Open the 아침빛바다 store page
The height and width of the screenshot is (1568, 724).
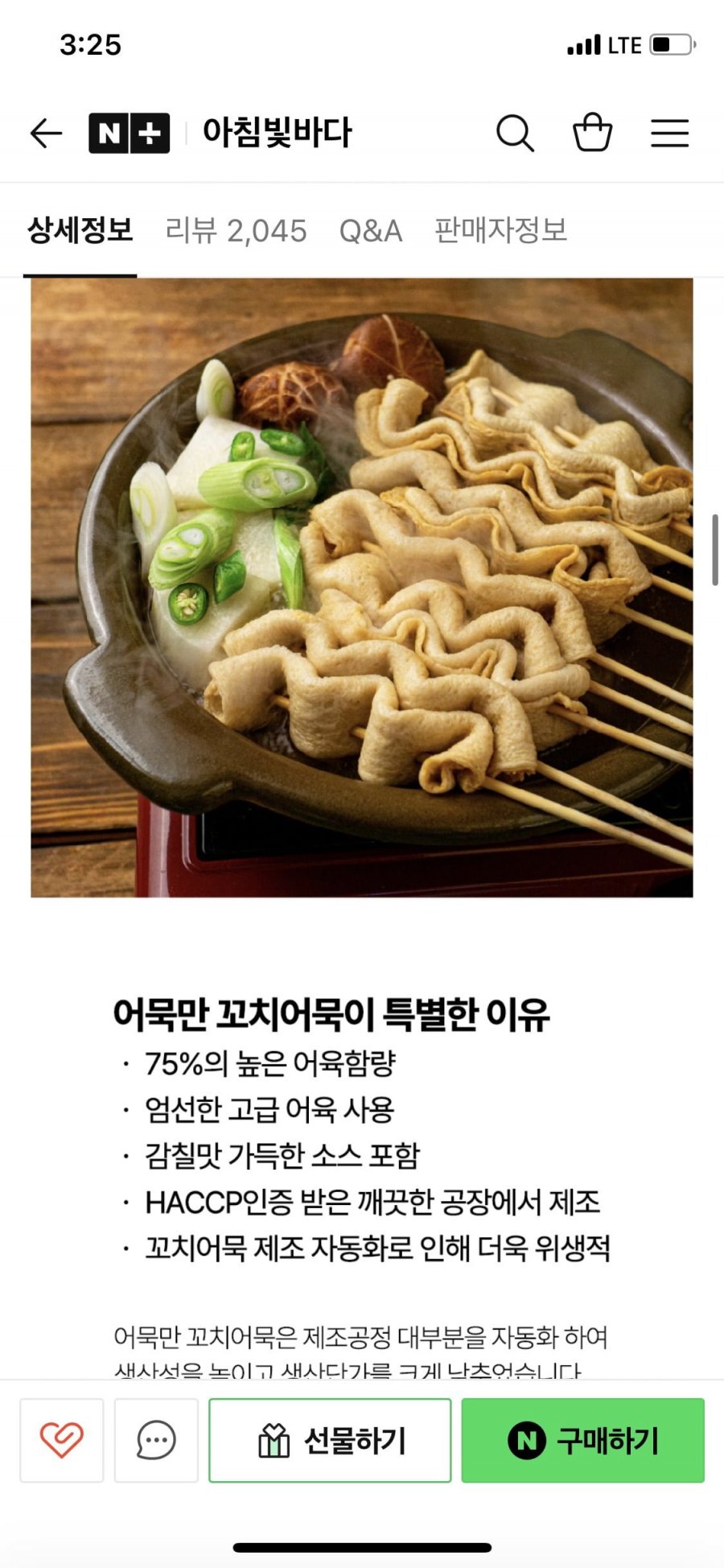pos(277,133)
